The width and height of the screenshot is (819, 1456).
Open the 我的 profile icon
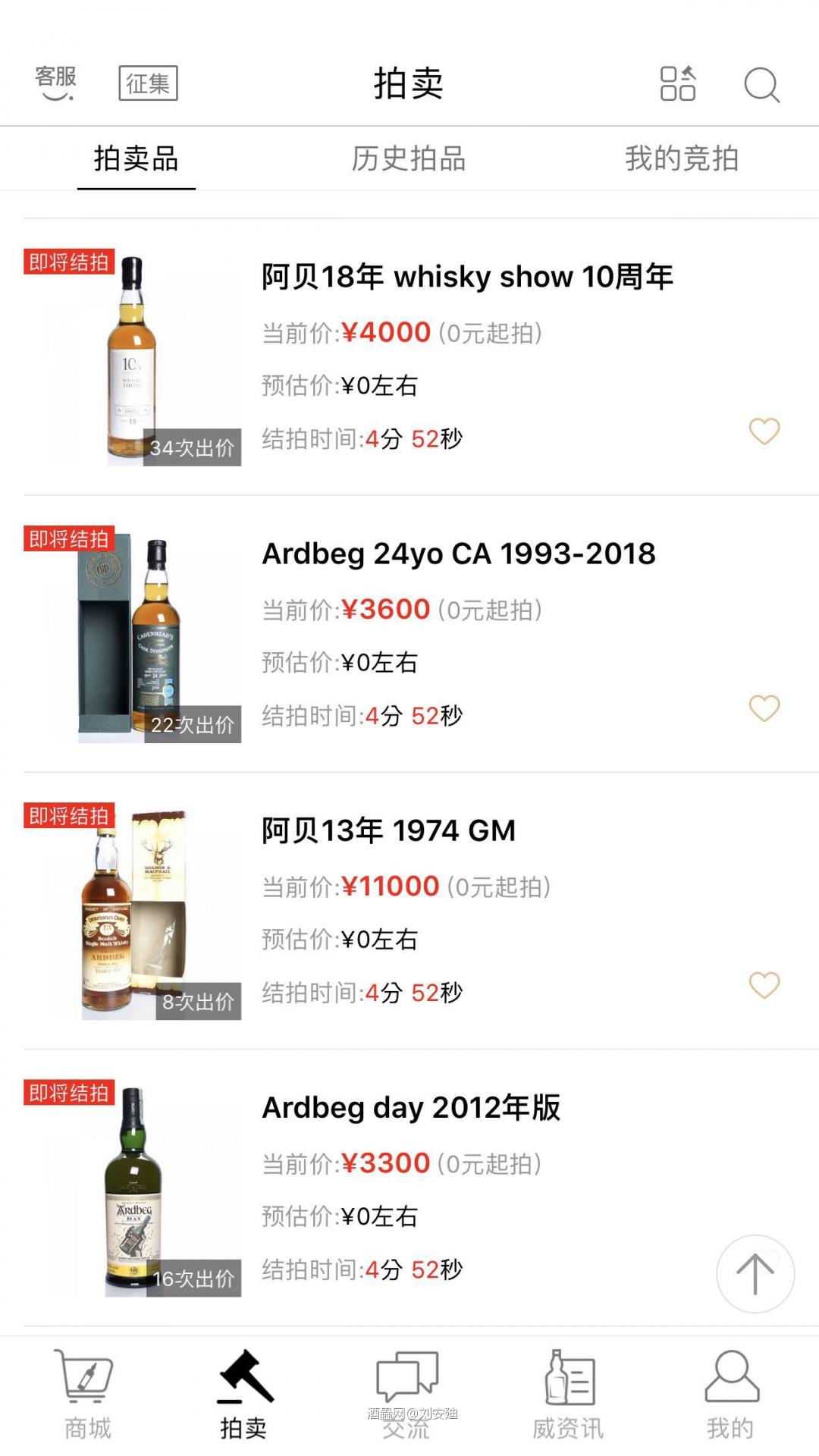[730, 1395]
